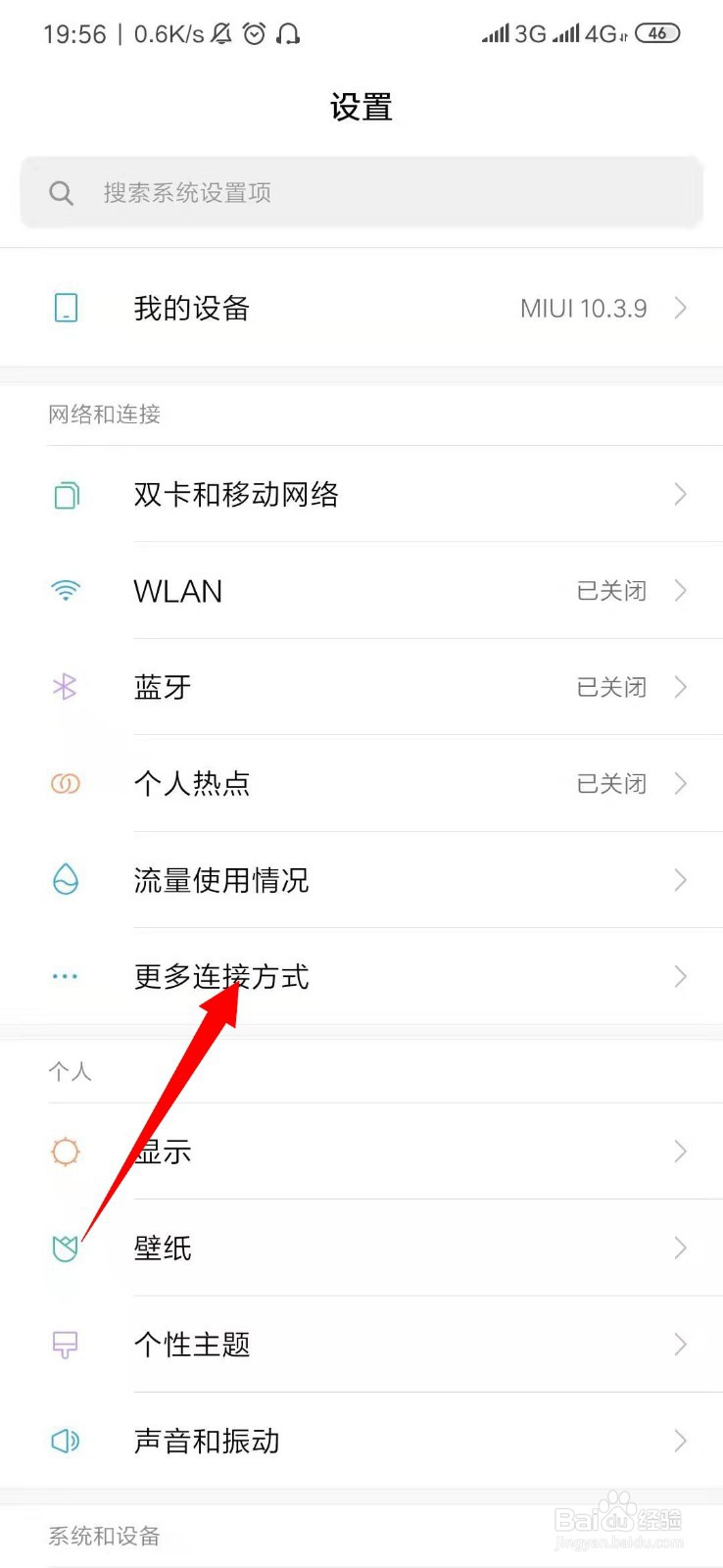The height and width of the screenshot is (1568, 723).
Task: Select the more connection options ellipsis icon
Action: [65, 976]
